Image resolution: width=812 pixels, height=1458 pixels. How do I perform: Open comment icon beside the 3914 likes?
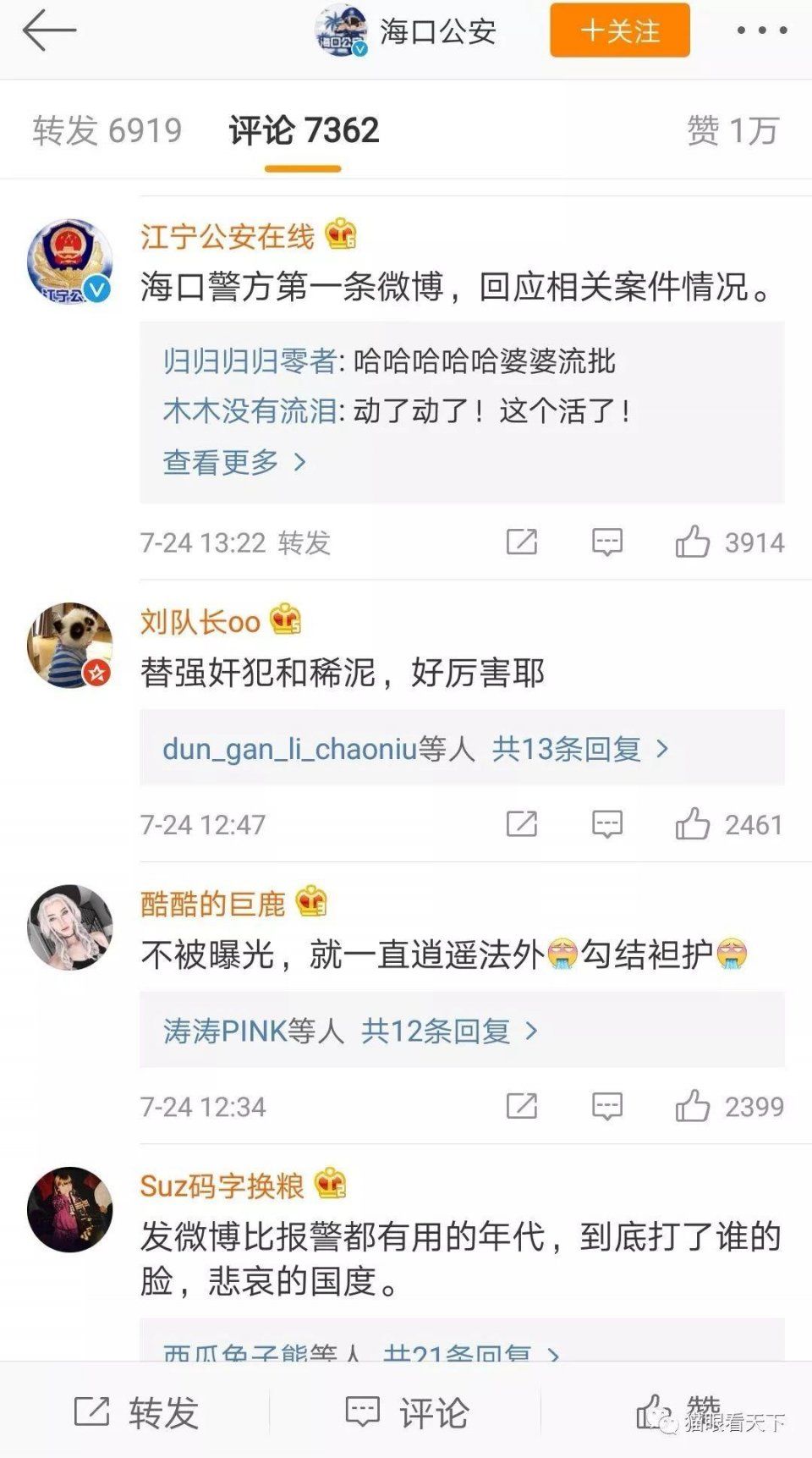607,542
